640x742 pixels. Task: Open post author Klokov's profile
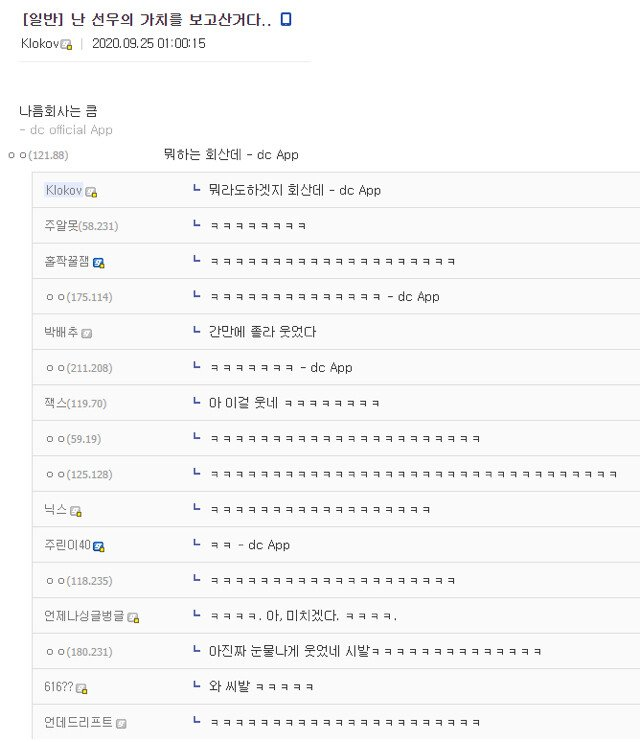point(40,43)
